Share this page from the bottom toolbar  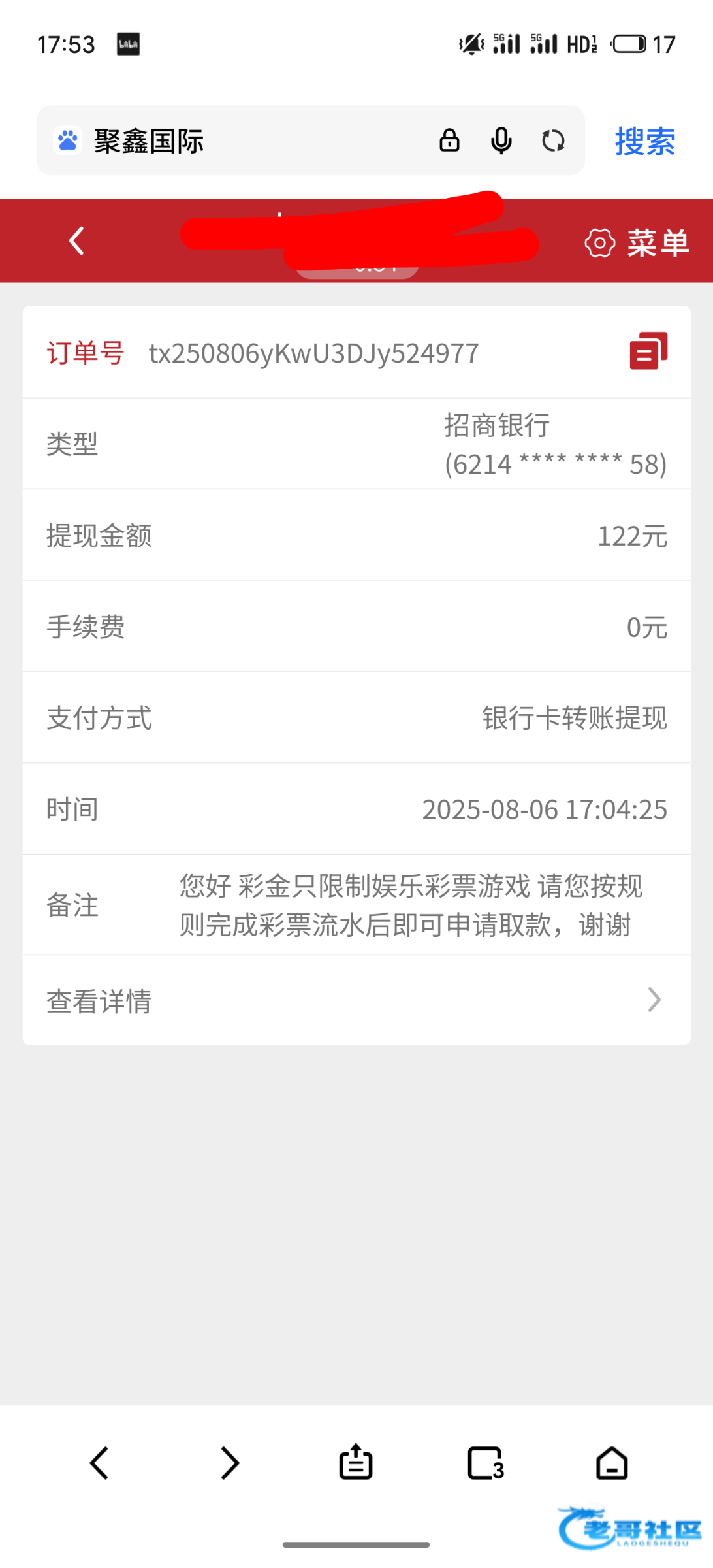pos(356,1462)
